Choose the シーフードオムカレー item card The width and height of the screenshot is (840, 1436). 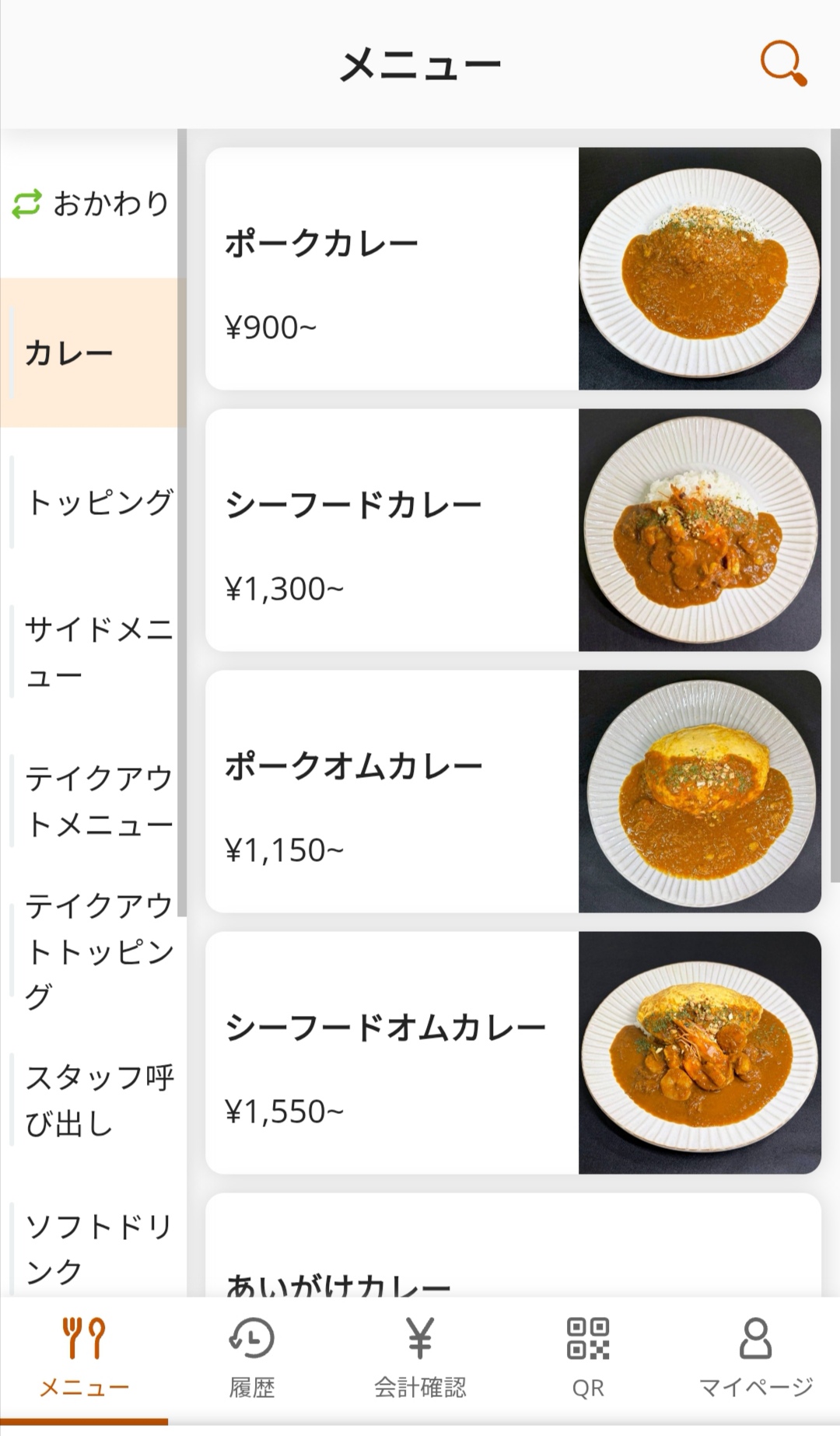[x=513, y=1053]
